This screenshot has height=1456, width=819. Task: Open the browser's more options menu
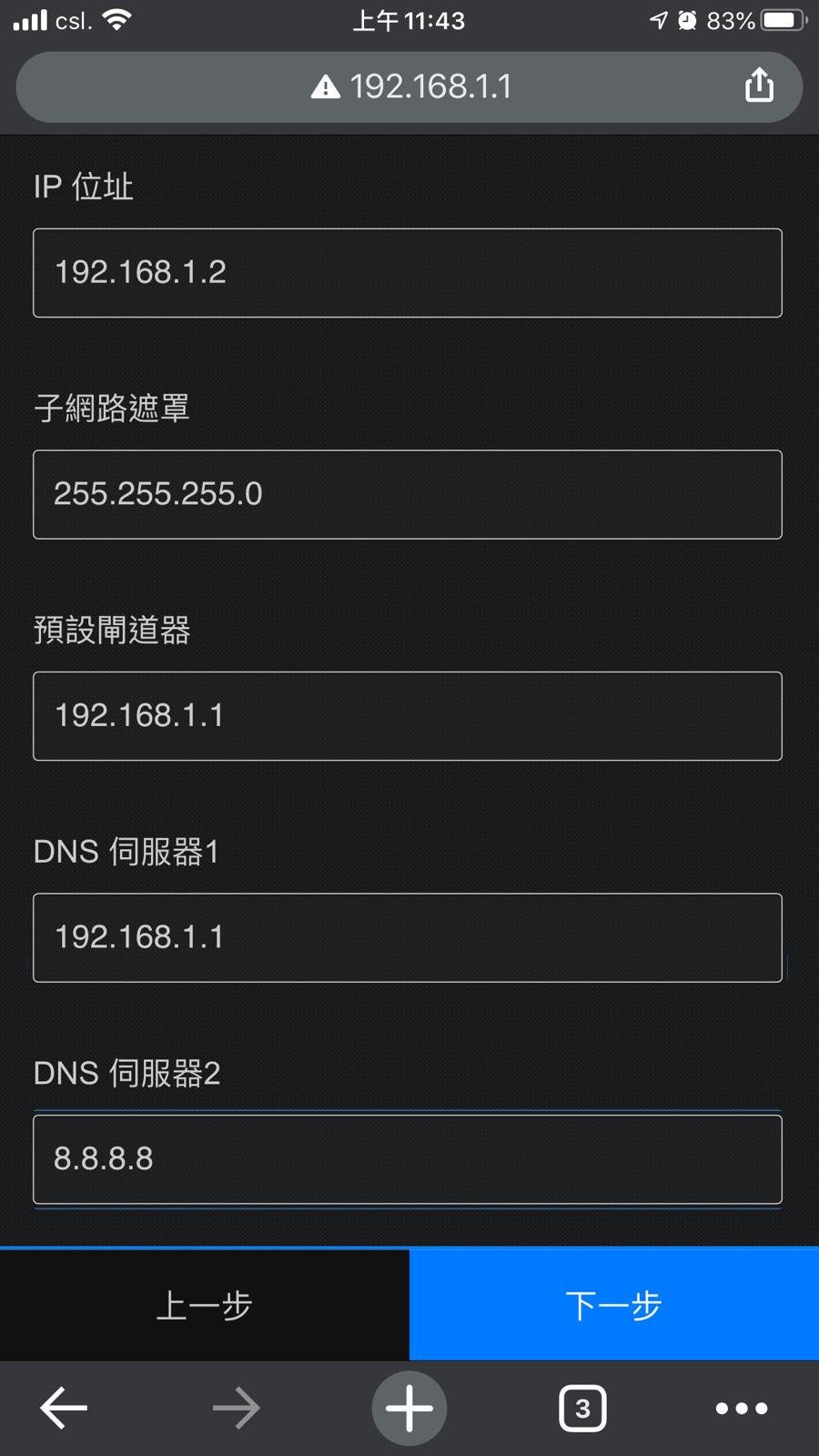point(741,1408)
